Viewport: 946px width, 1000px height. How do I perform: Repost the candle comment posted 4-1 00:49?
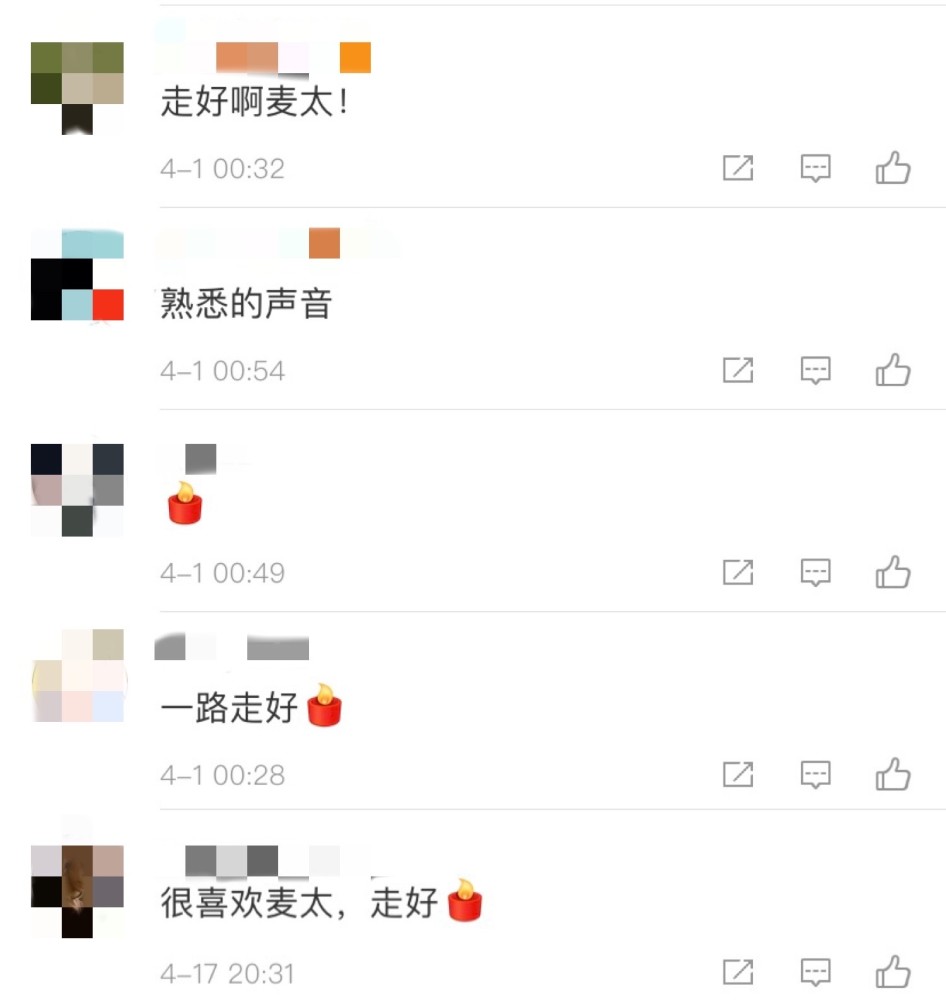tap(737, 573)
